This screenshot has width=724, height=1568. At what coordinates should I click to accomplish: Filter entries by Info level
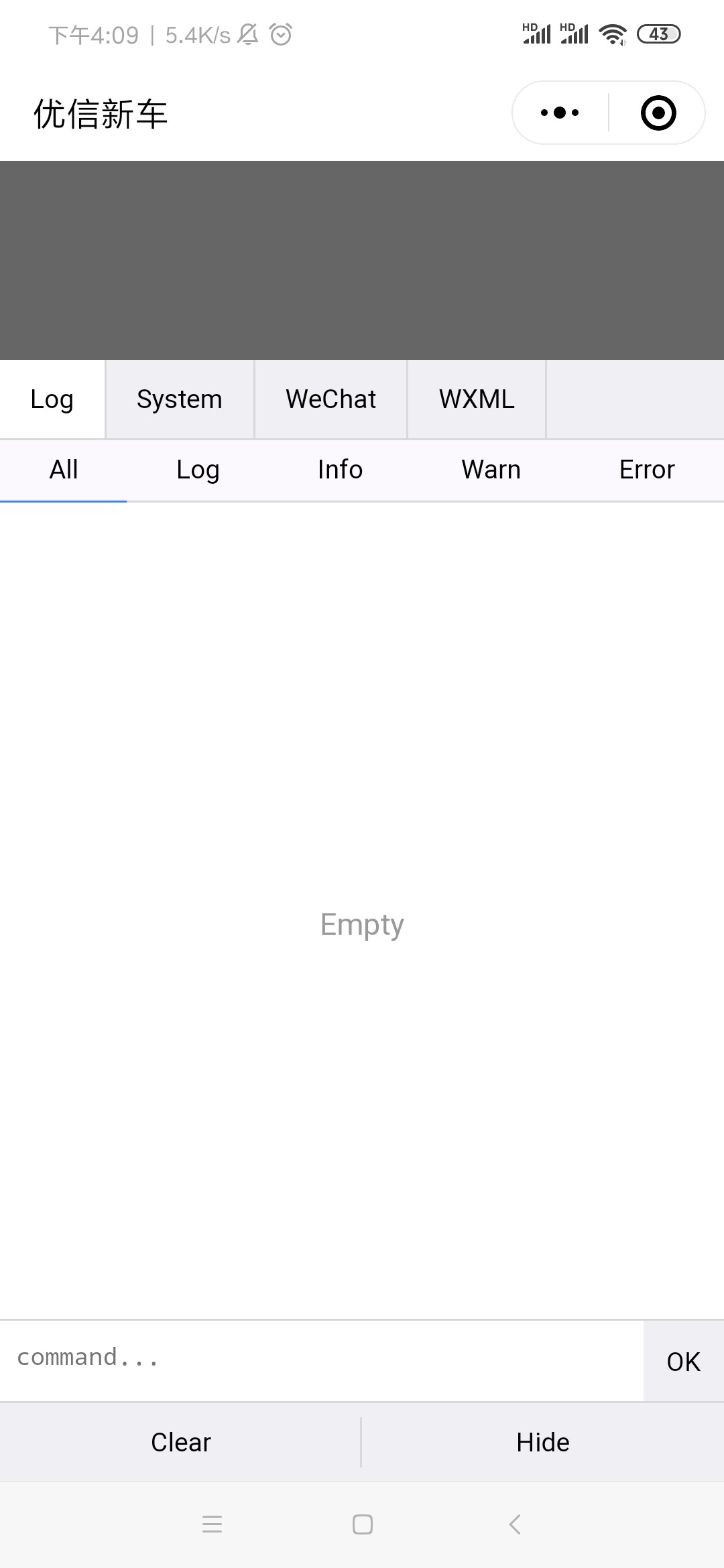(341, 470)
